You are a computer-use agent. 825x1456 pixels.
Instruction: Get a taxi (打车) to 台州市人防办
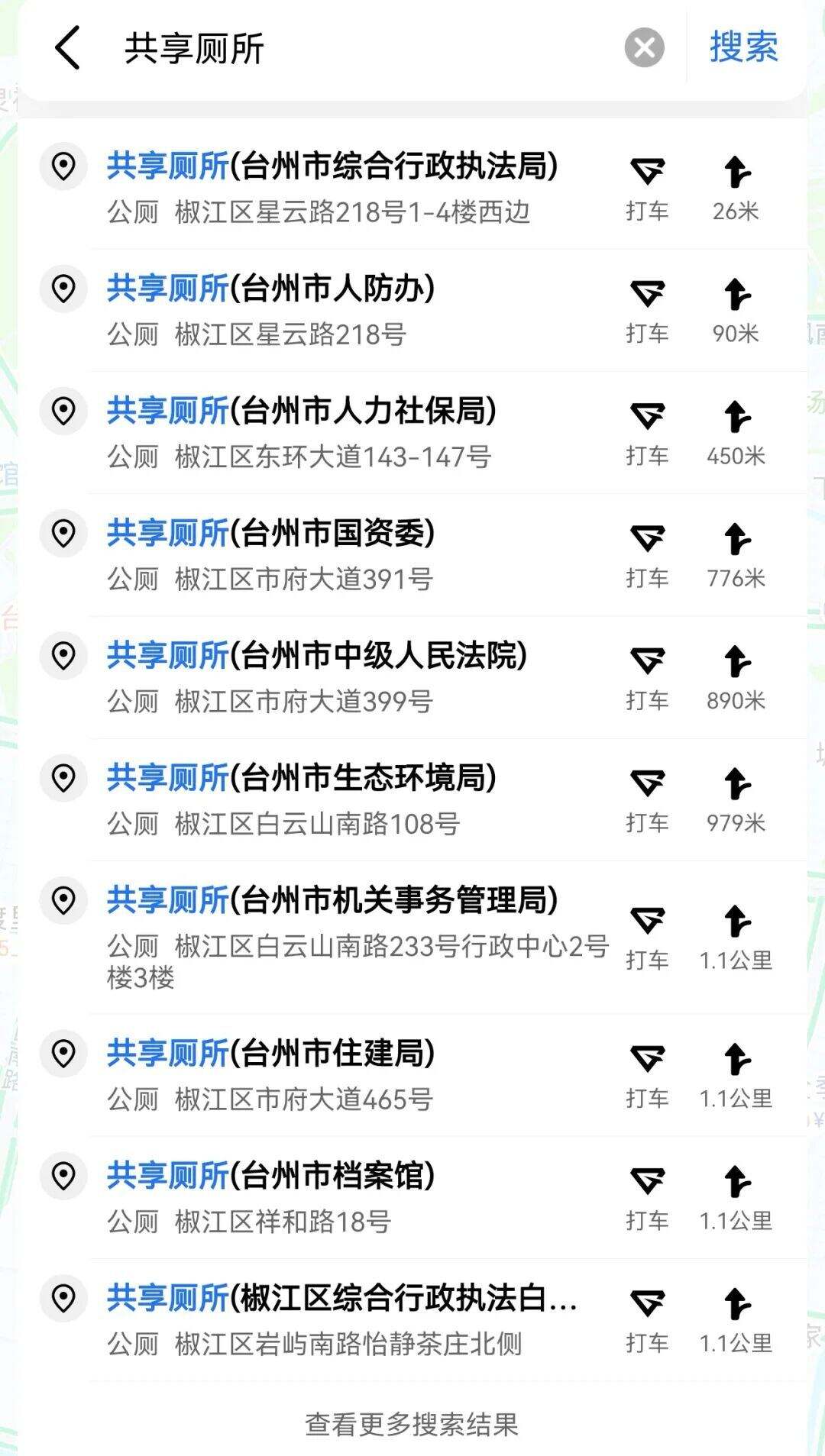647,310
